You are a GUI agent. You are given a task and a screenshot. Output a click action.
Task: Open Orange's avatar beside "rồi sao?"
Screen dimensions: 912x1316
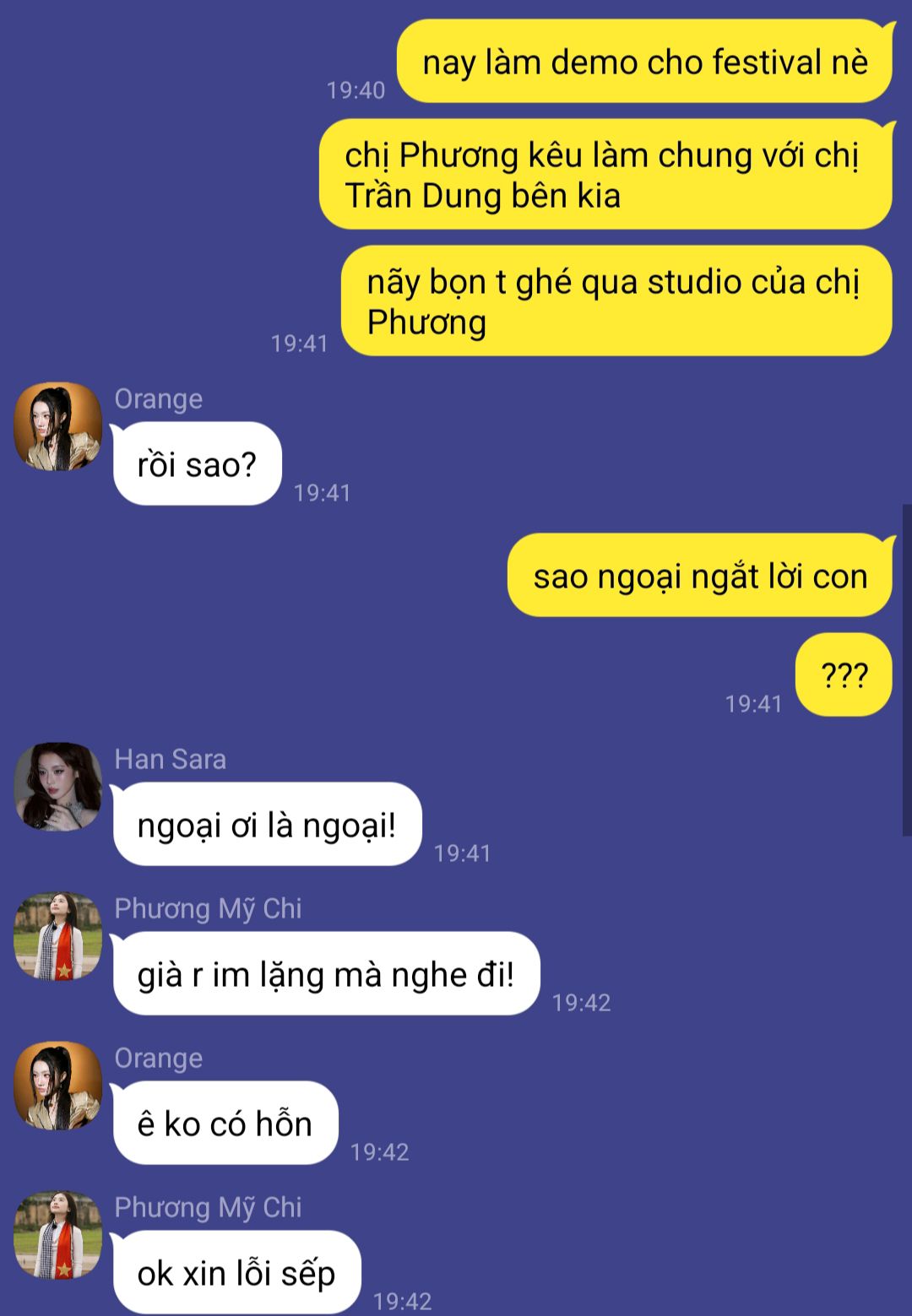click(x=57, y=426)
